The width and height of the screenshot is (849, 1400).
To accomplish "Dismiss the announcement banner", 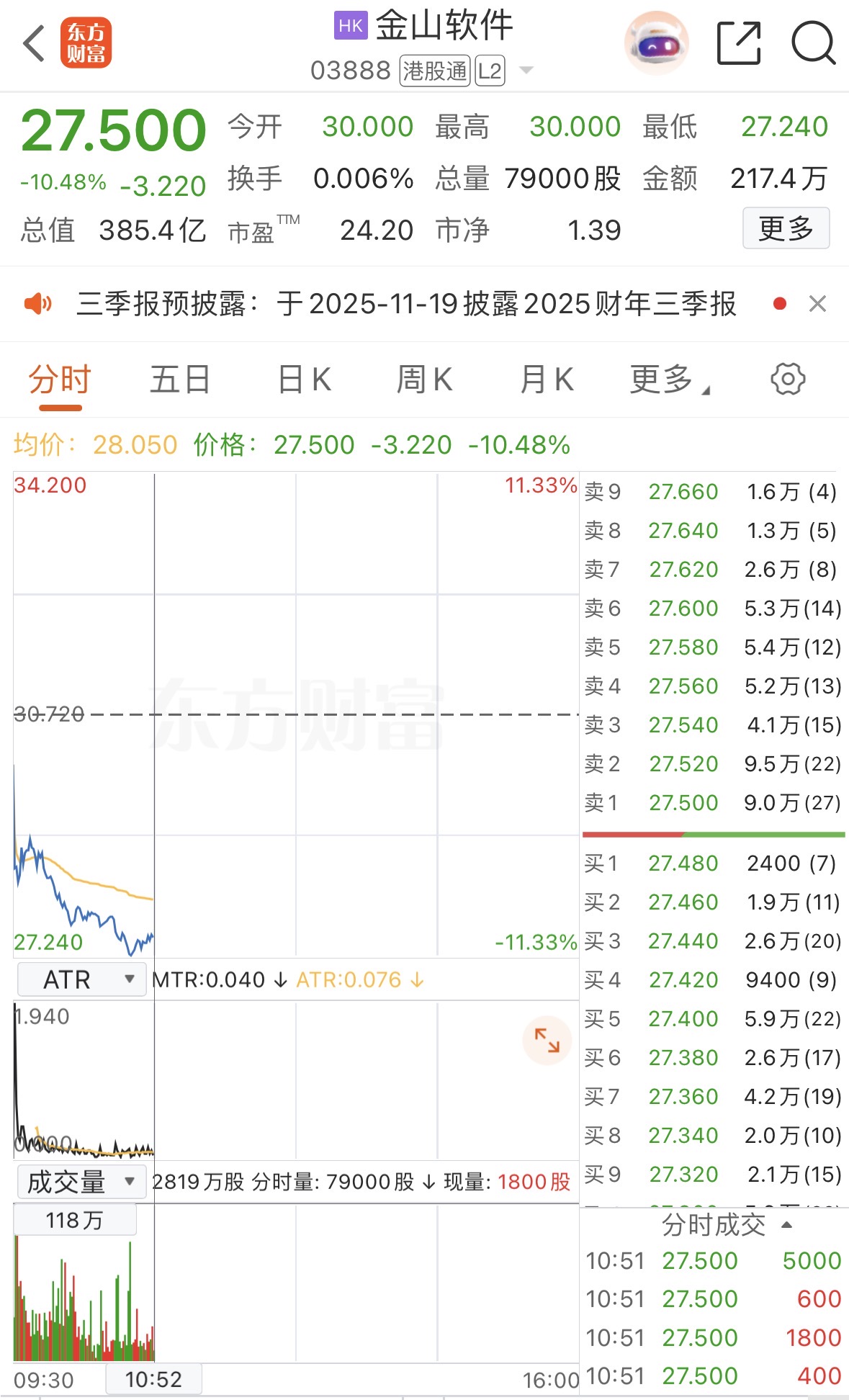I will click(817, 304).
